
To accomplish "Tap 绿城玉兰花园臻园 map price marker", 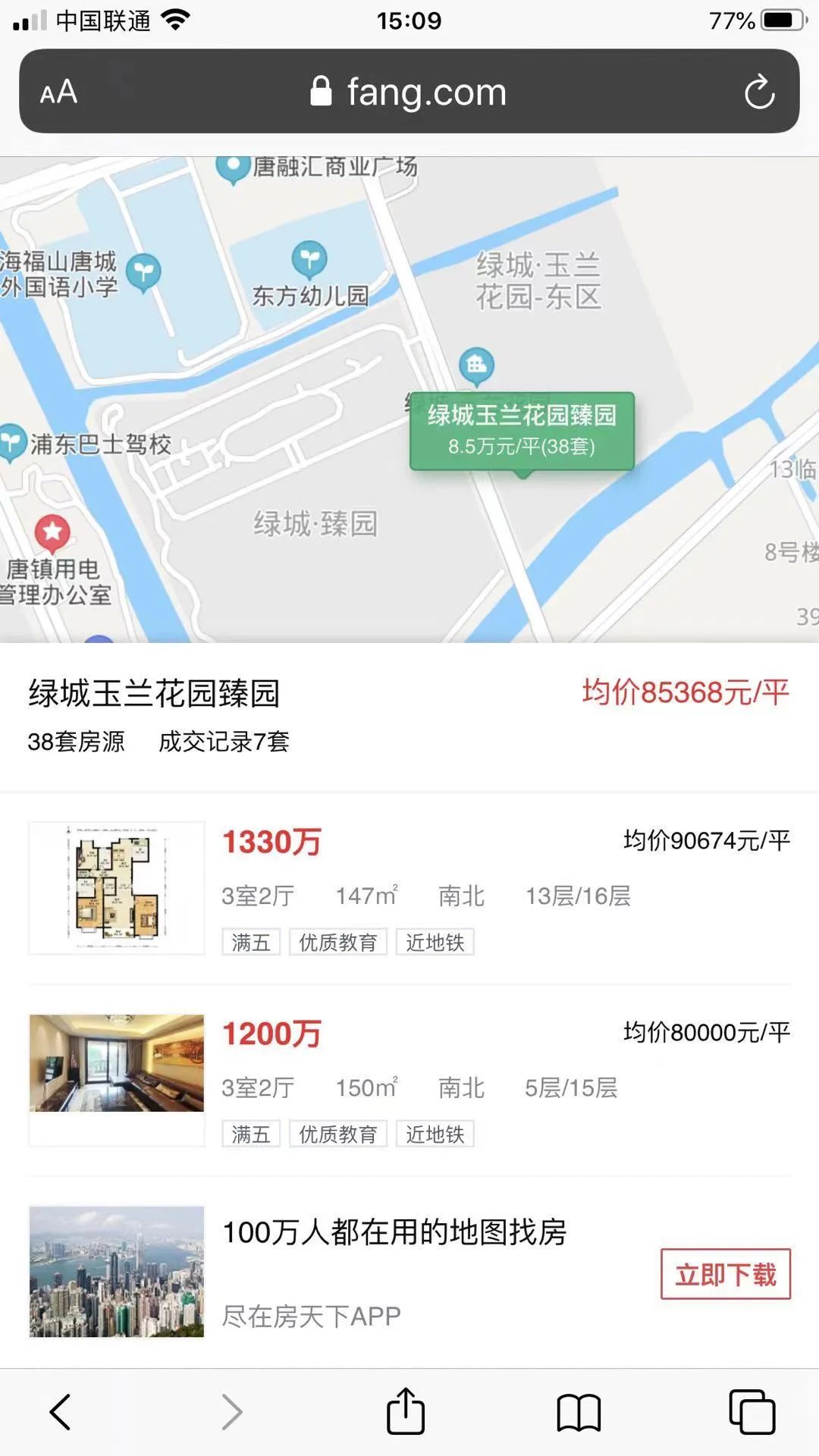I will [522, 430].
